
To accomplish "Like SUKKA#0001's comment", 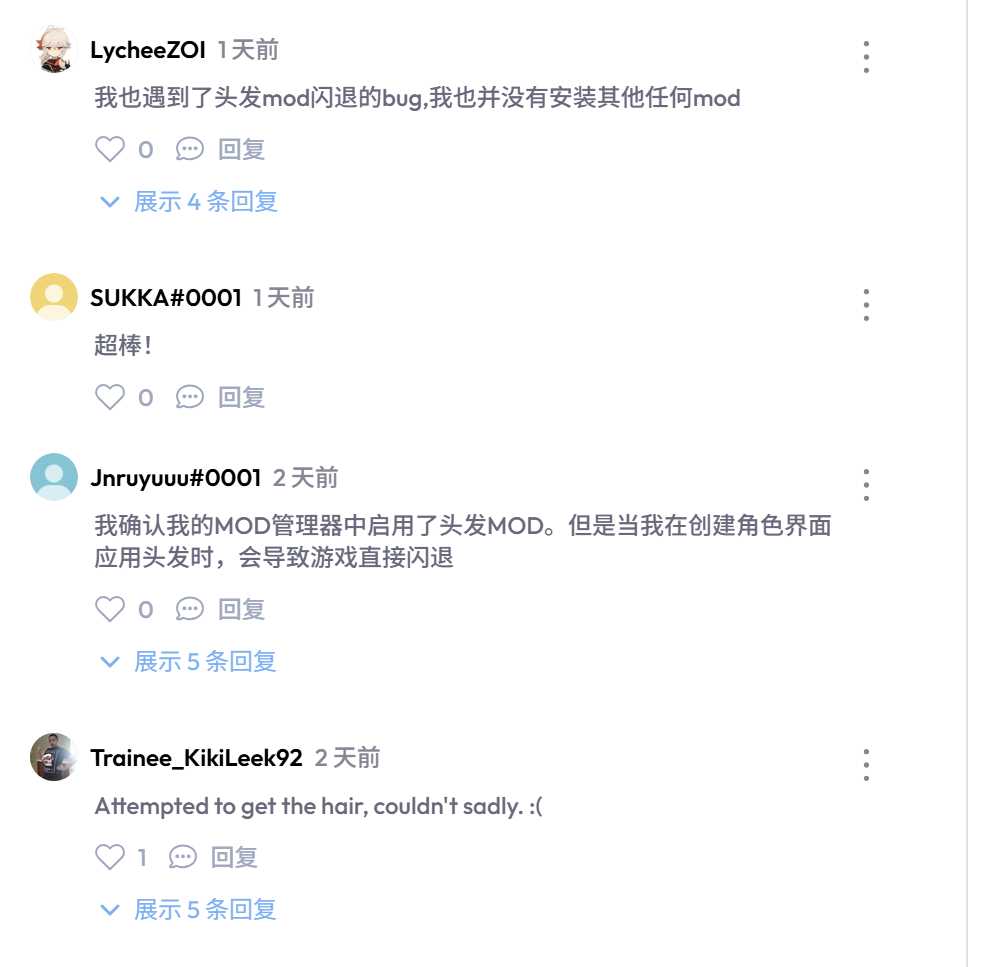I will point(109,398).
